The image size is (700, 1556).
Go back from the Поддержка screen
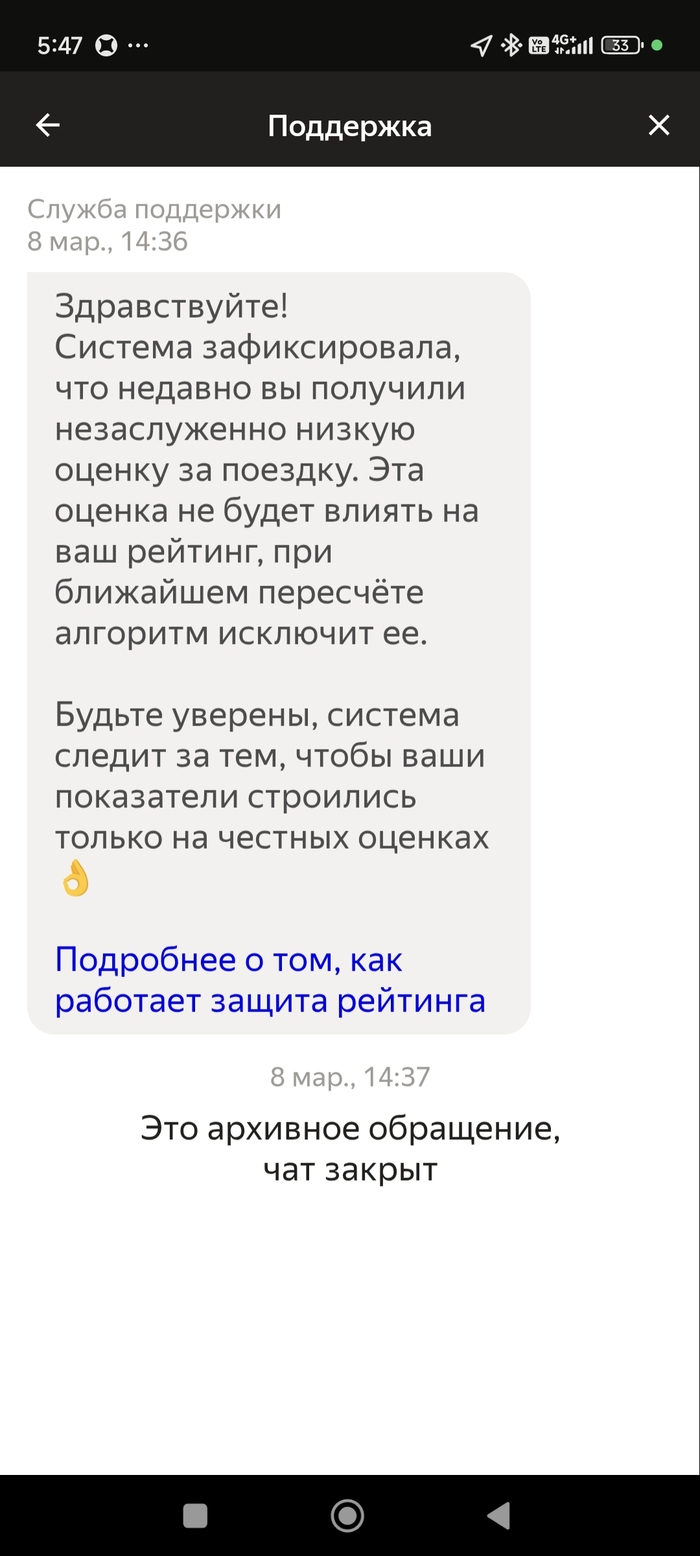pos(47,125)
